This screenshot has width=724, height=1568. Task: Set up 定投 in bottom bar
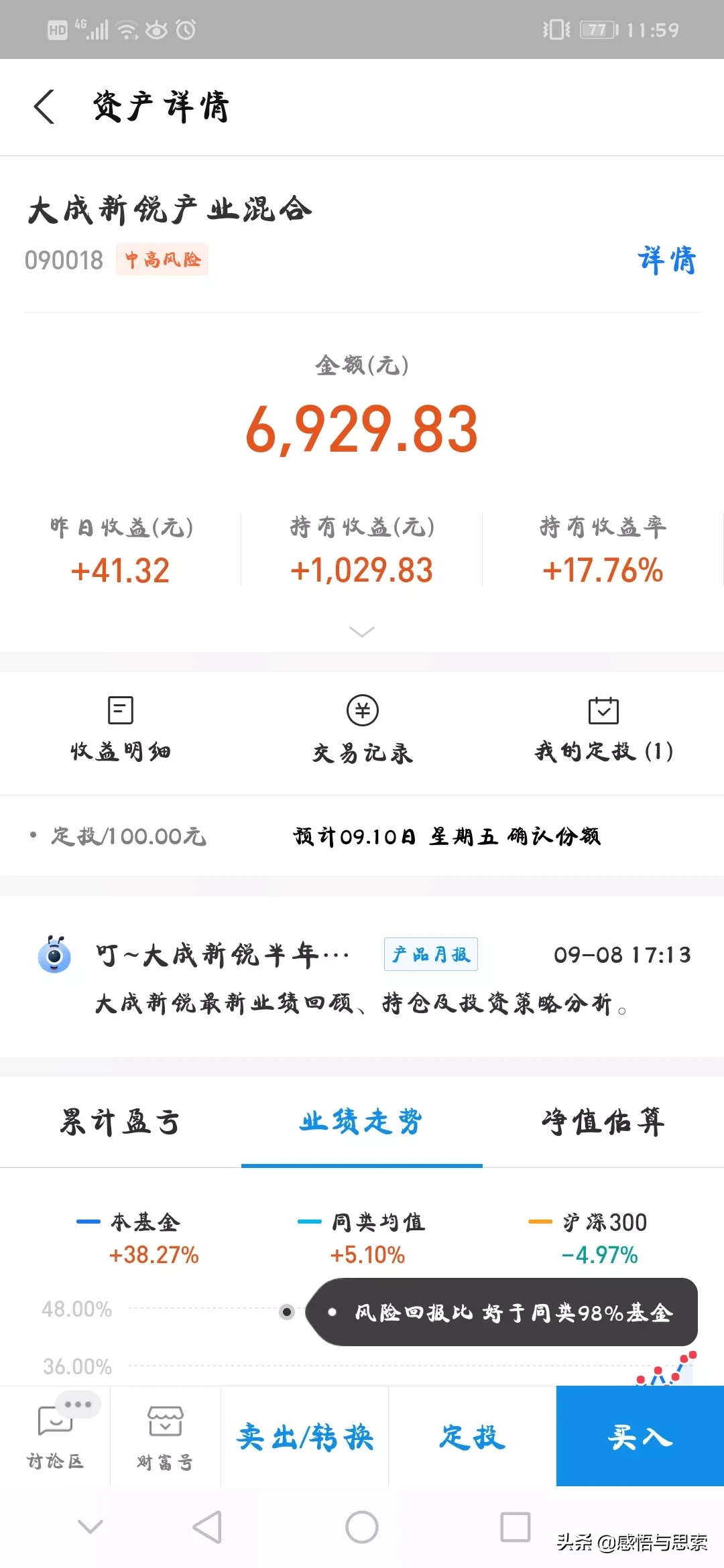(472, 1437)
